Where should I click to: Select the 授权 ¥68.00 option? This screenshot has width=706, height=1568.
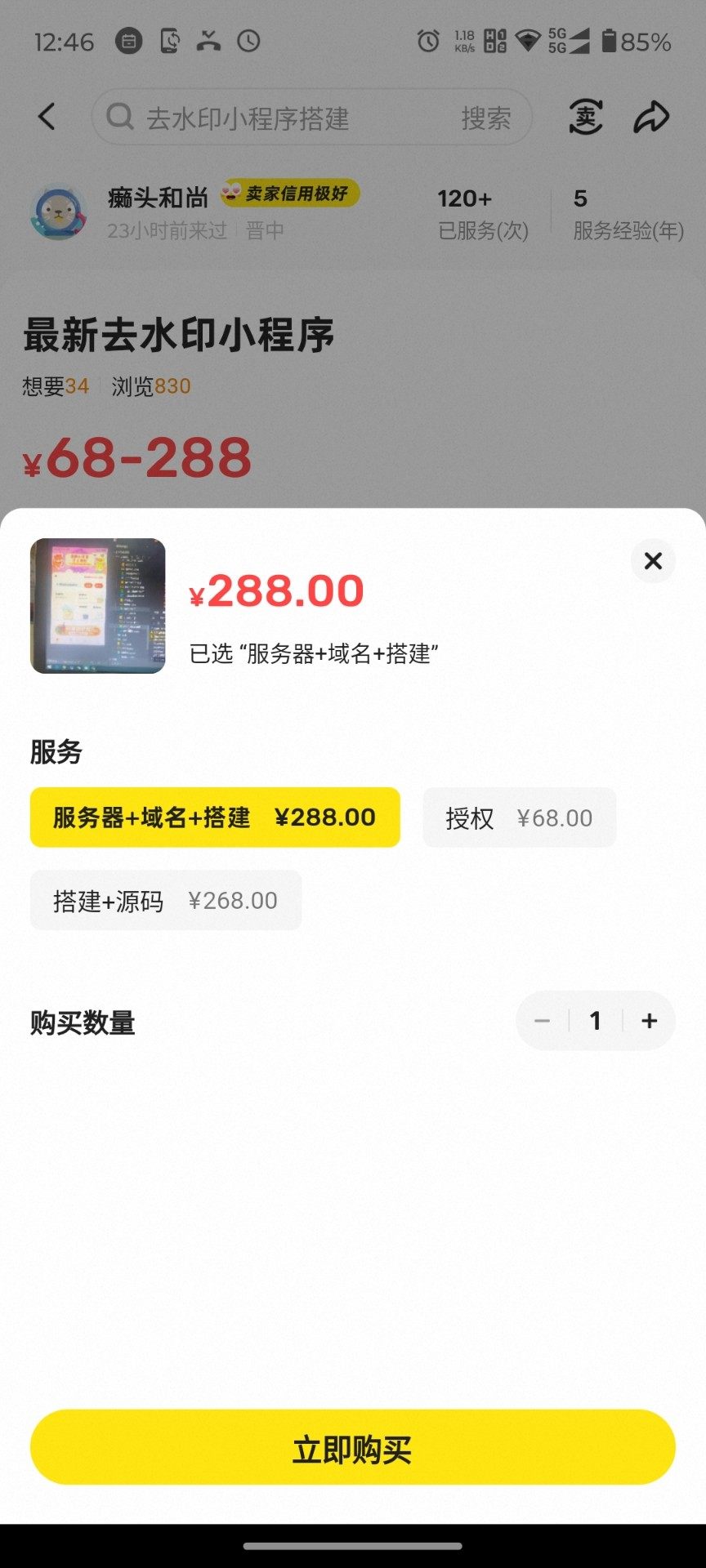519,817
